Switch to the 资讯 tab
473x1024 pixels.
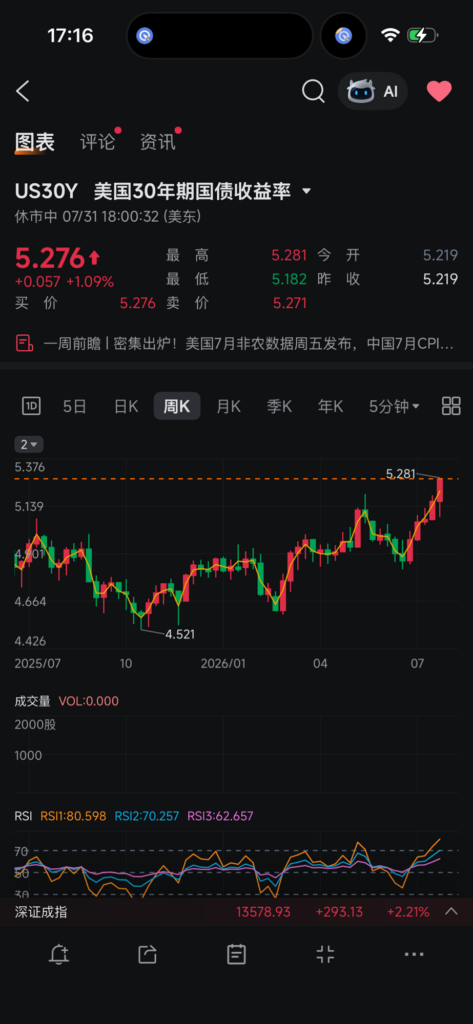pyautogui.click(x=157, y=142)
